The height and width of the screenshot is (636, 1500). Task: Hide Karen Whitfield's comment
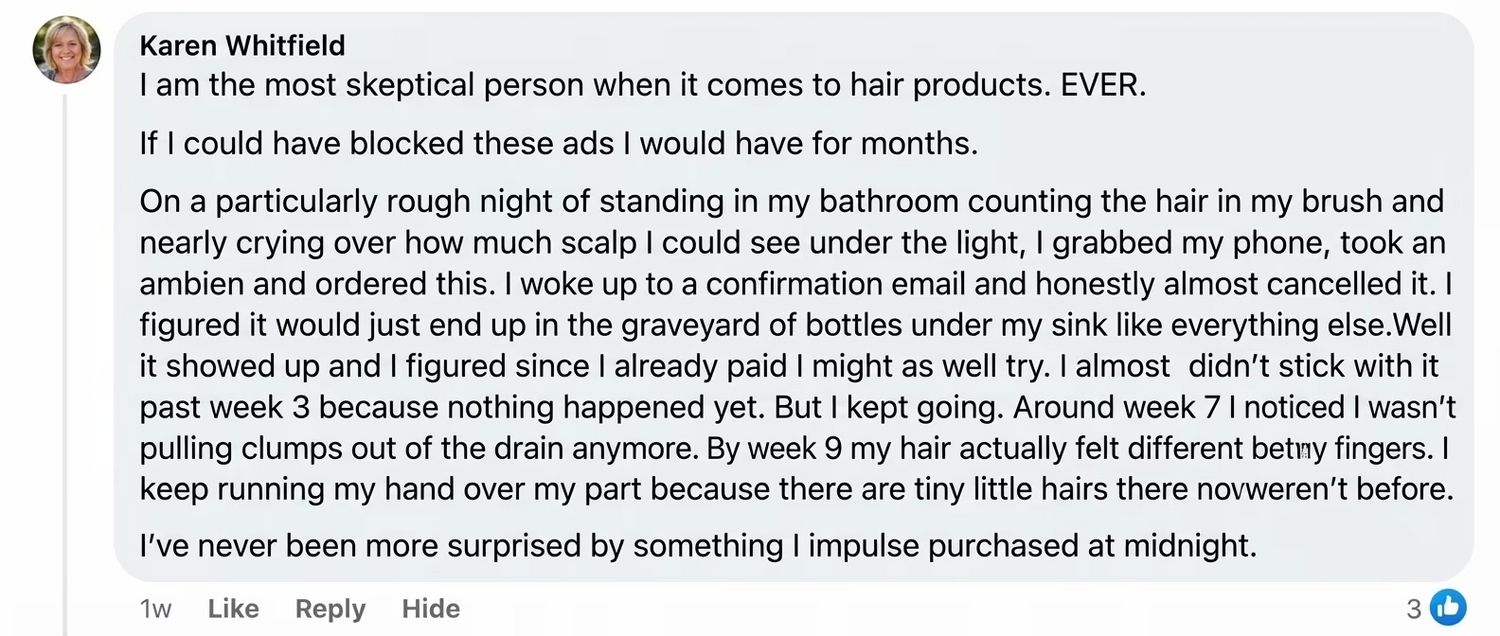(x=431, y=608)
